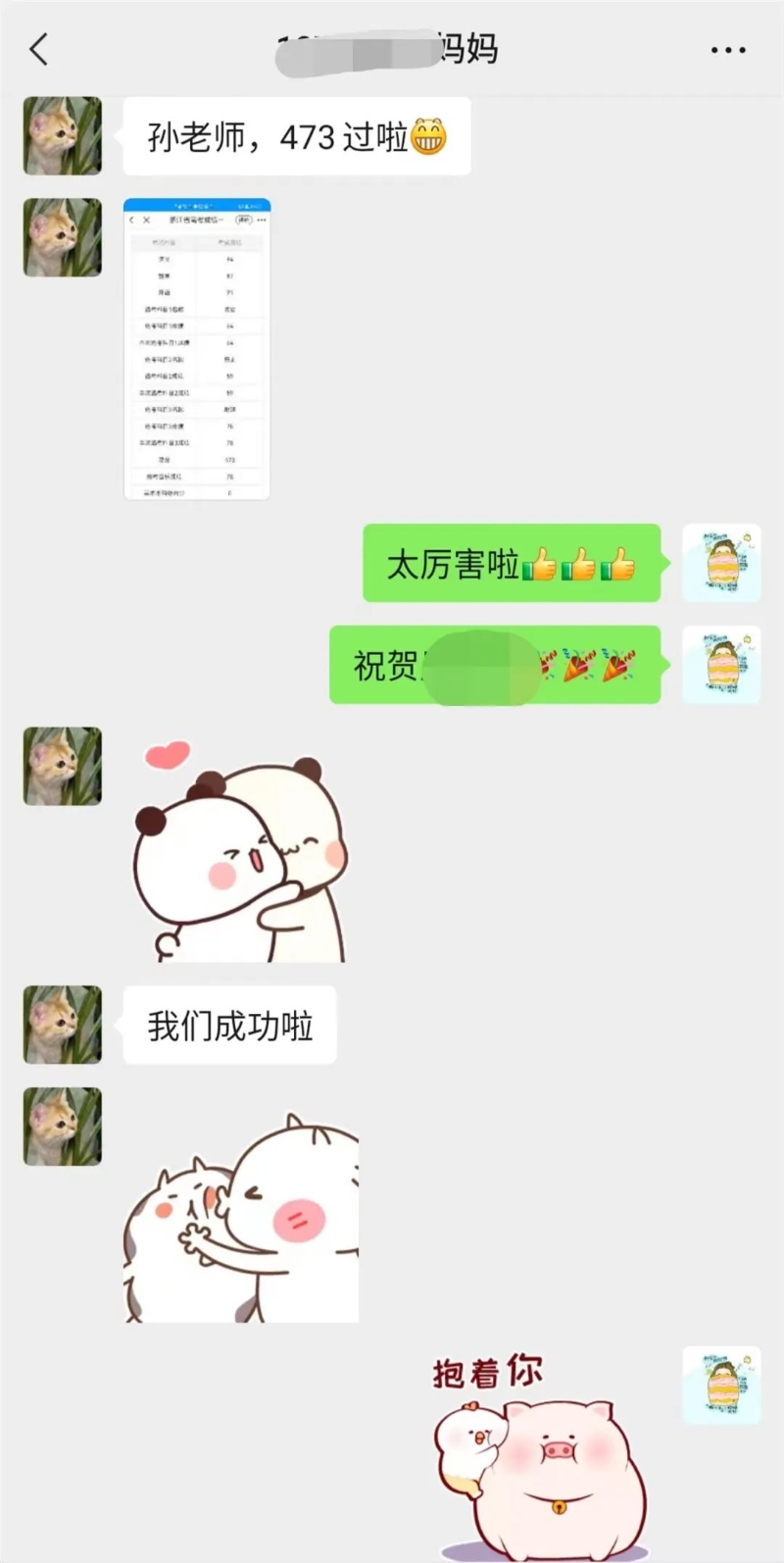
Task: Open the score screenshot image in chat
Action: (197, 349)
